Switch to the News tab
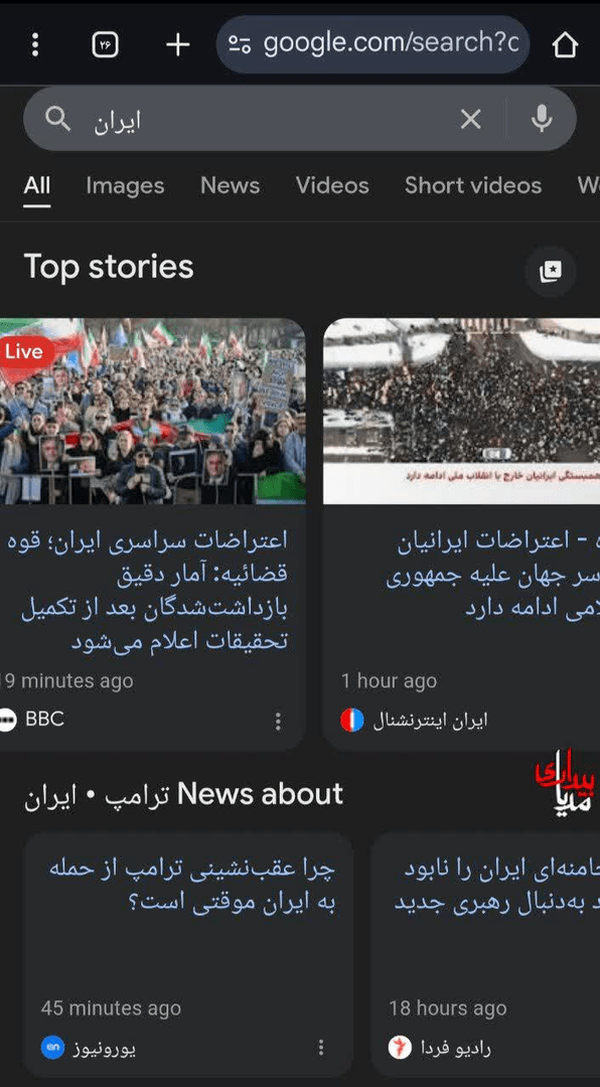This screenshot has width=600, height=1087. coord(230,186)
